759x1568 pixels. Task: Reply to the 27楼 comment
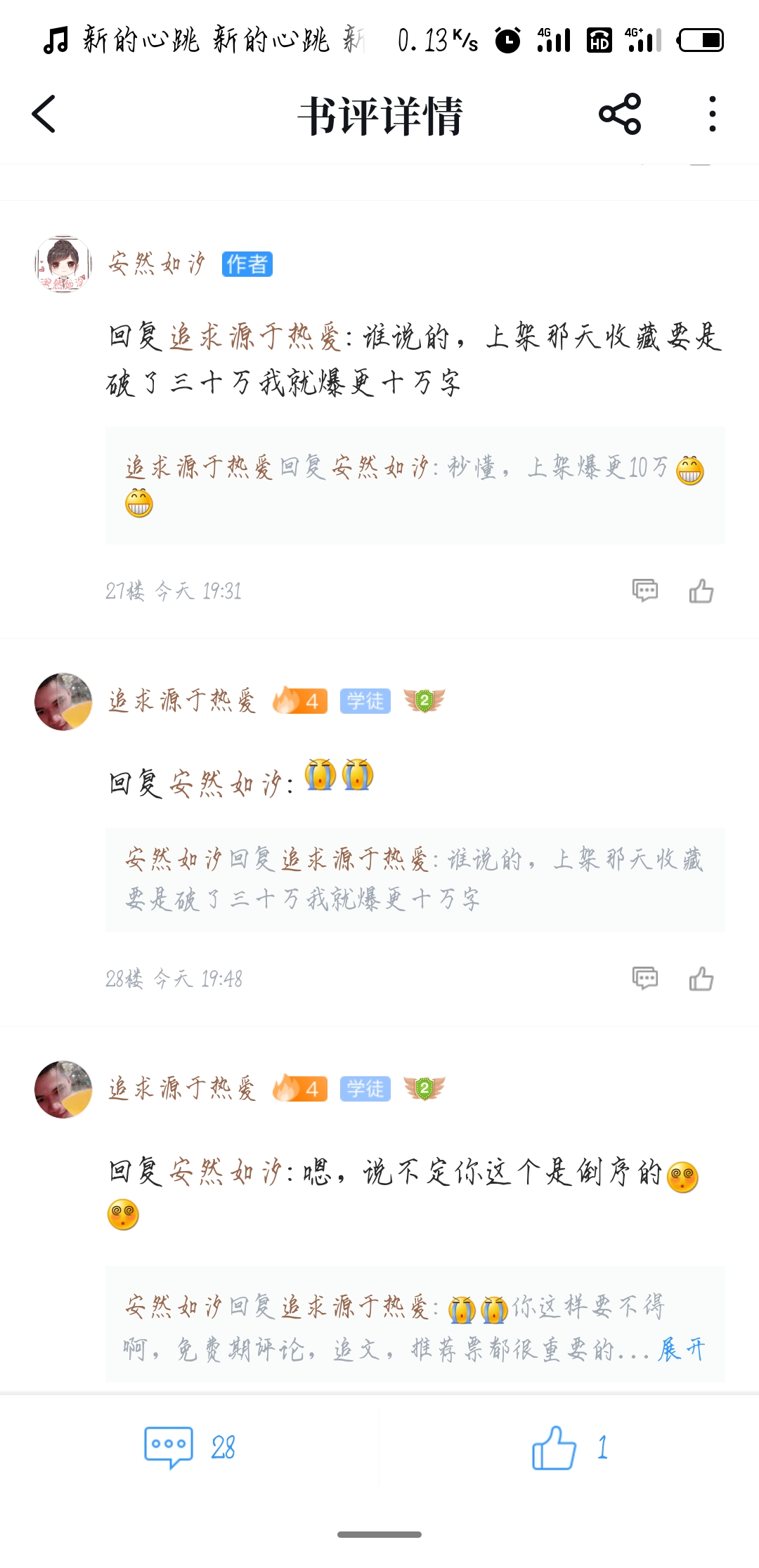[x=645, y=591]
